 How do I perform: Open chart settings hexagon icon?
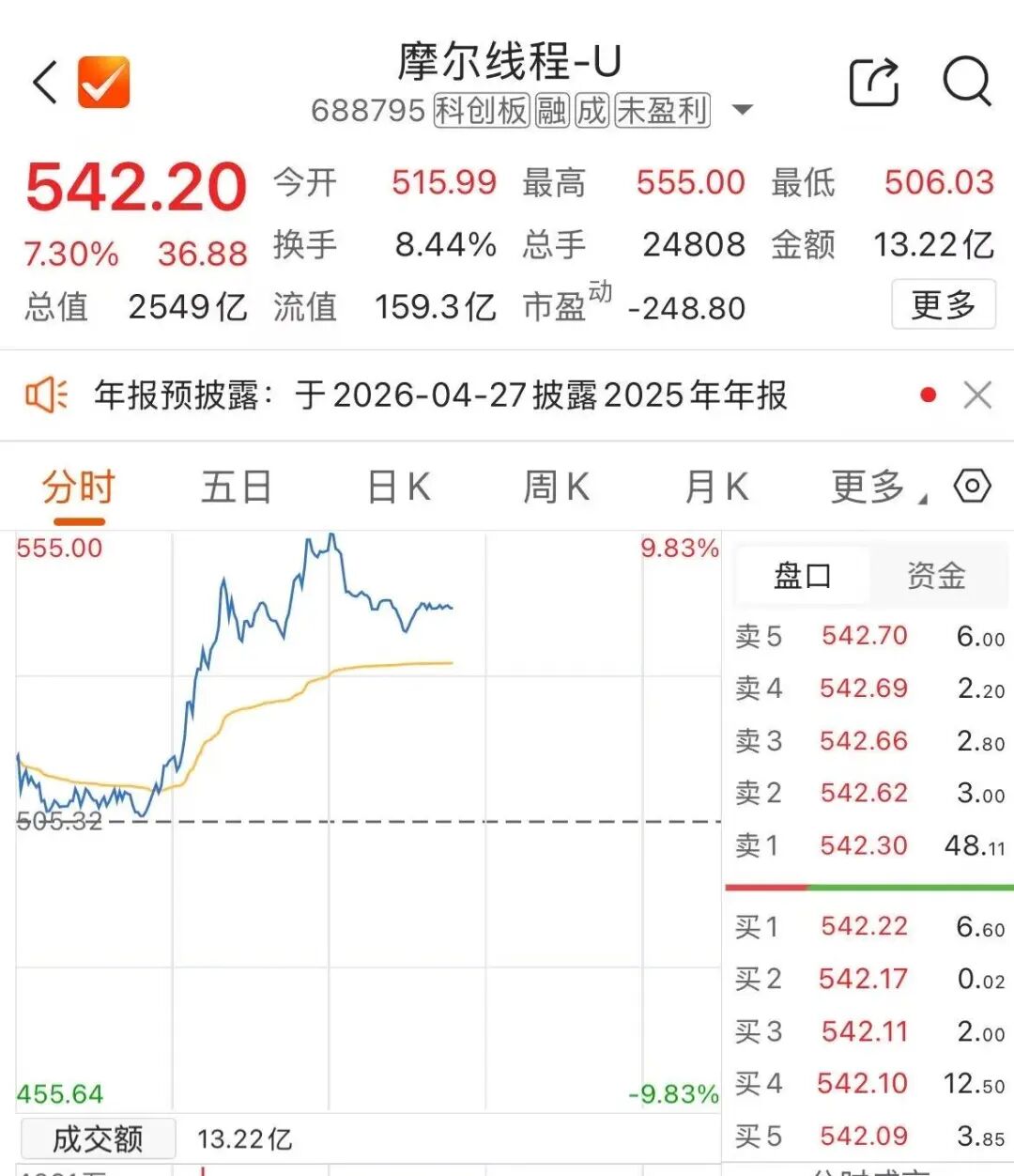coord(972,487)
